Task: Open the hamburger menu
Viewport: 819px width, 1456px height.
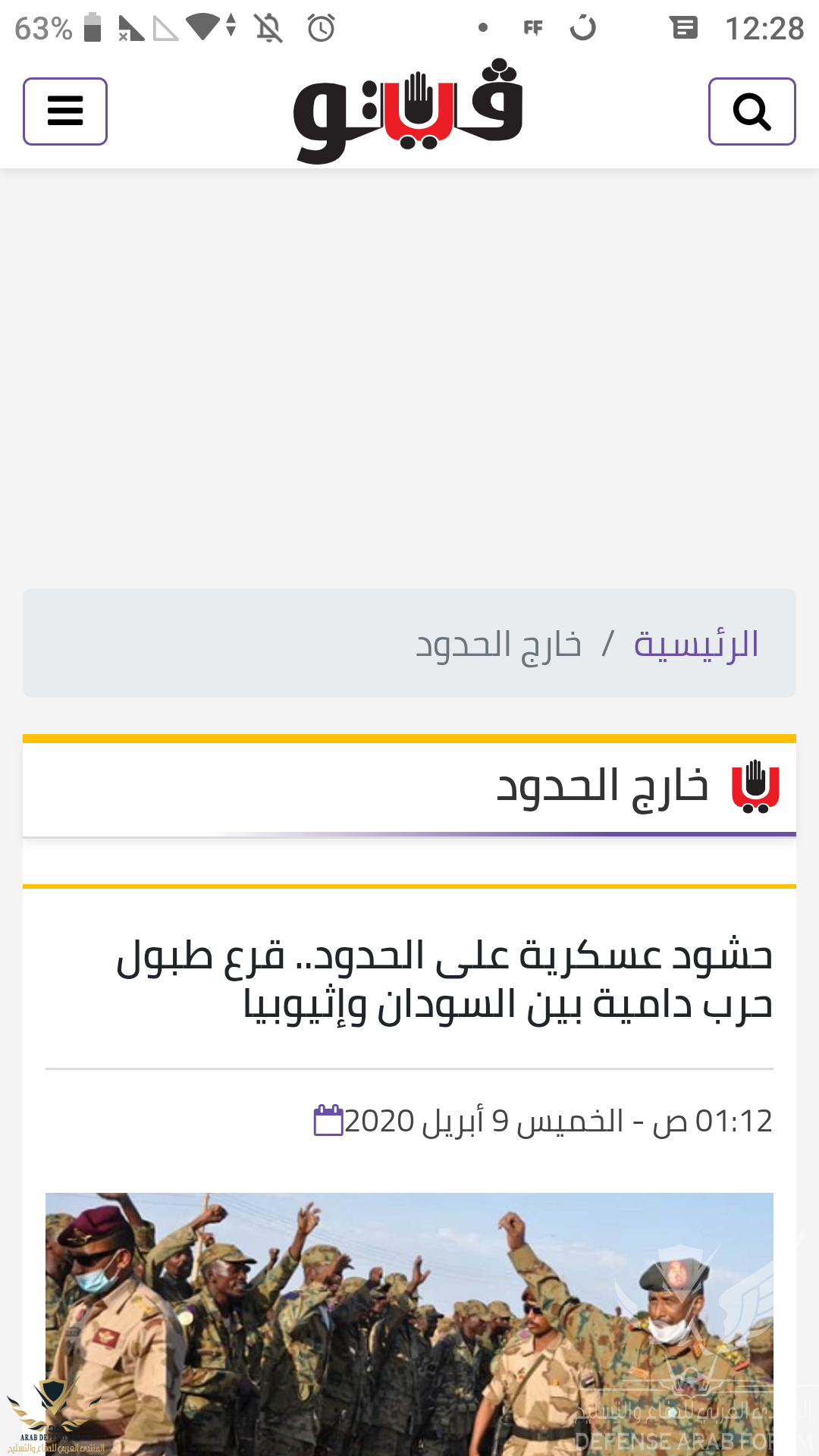Action: (65, 111)
